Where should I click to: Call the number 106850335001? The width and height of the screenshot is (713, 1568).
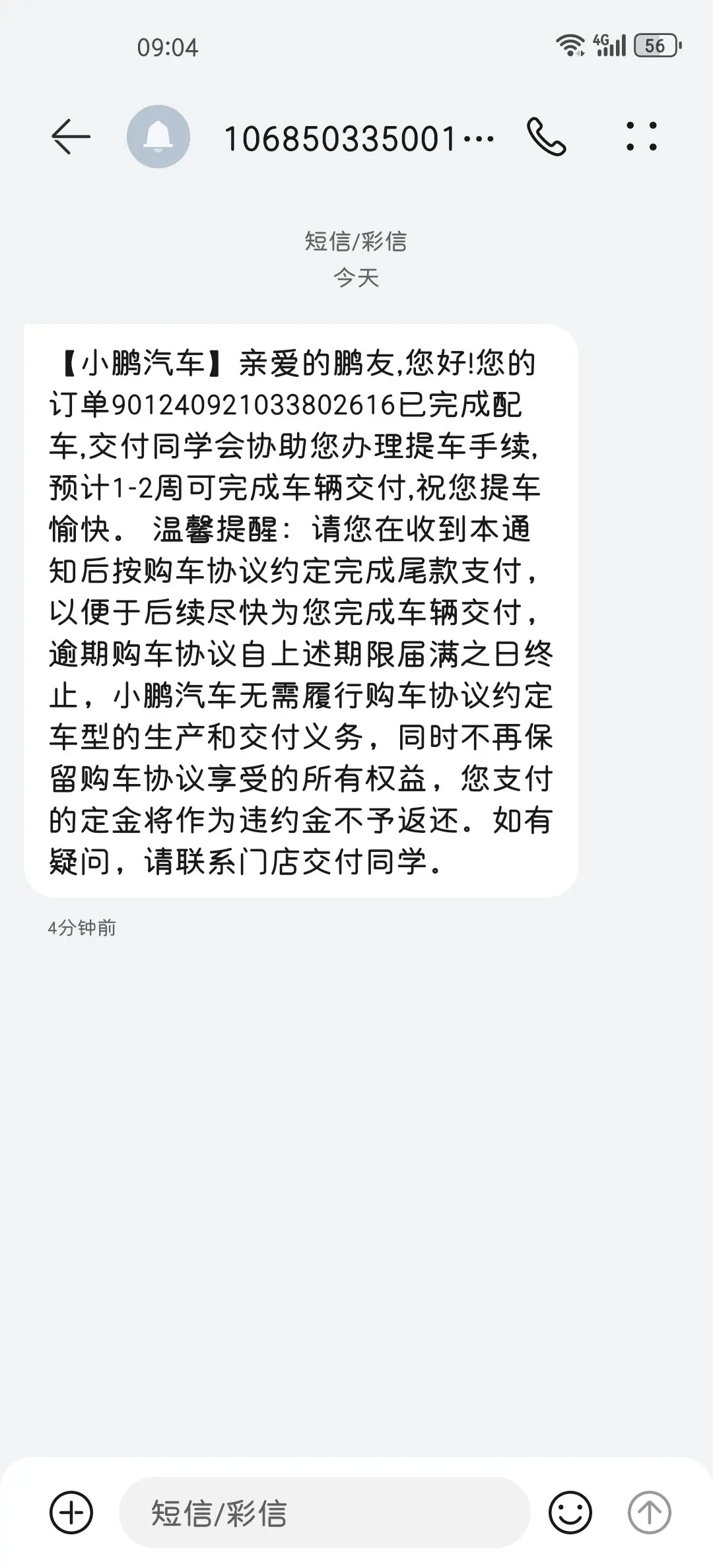547,137
